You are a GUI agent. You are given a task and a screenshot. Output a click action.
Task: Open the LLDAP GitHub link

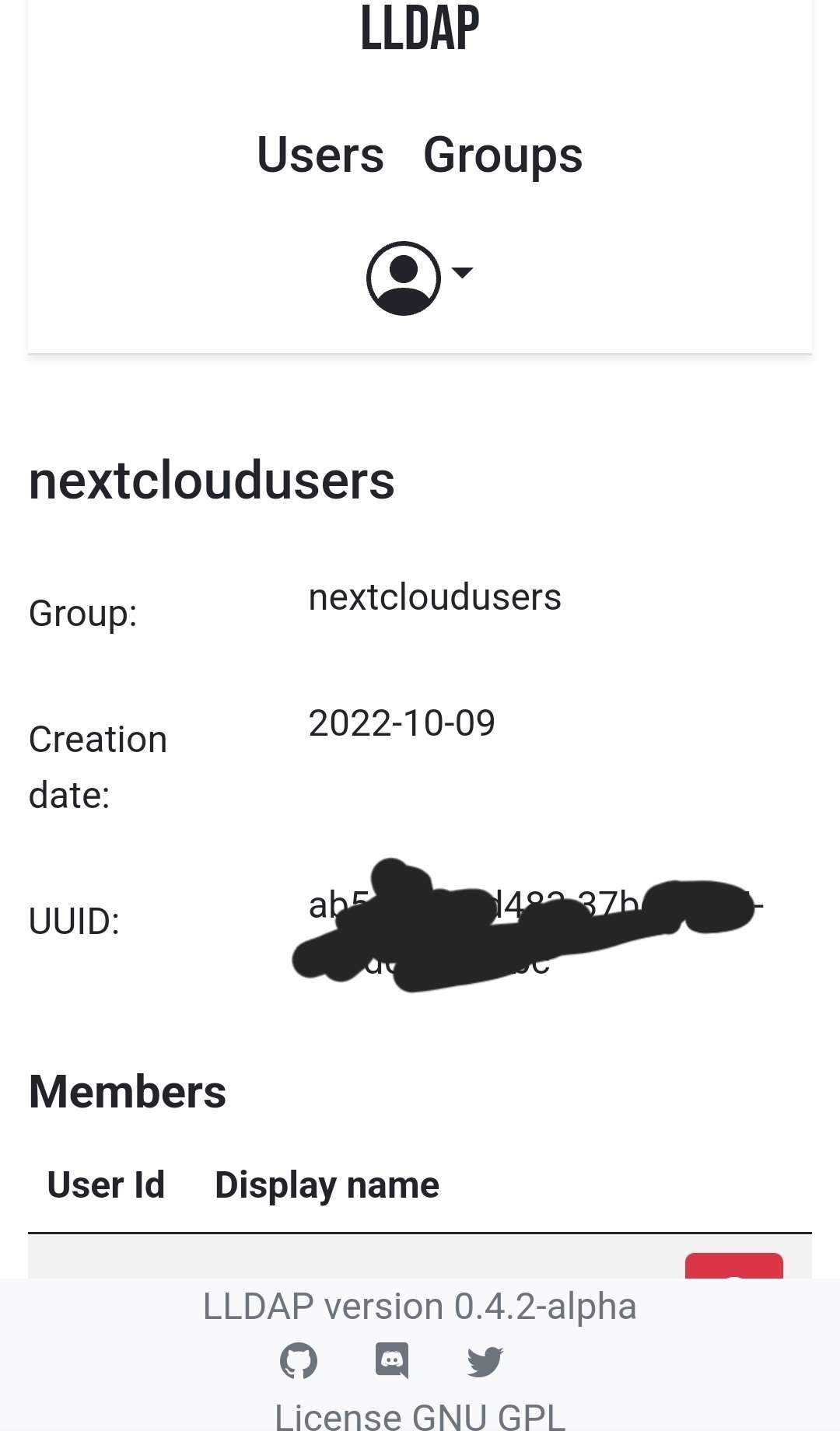click(299, 1361)
